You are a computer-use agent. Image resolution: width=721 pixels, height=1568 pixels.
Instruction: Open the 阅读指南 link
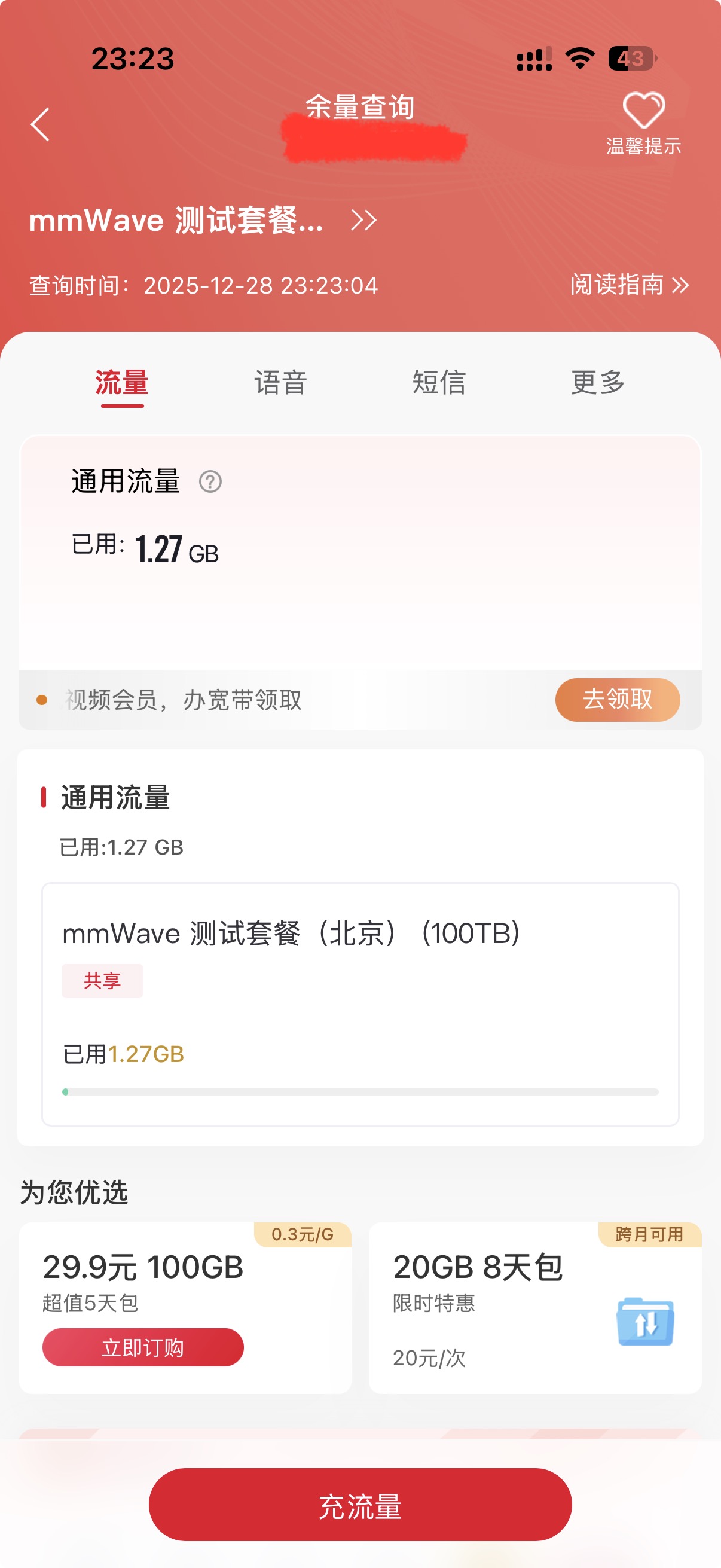(628, 285)
